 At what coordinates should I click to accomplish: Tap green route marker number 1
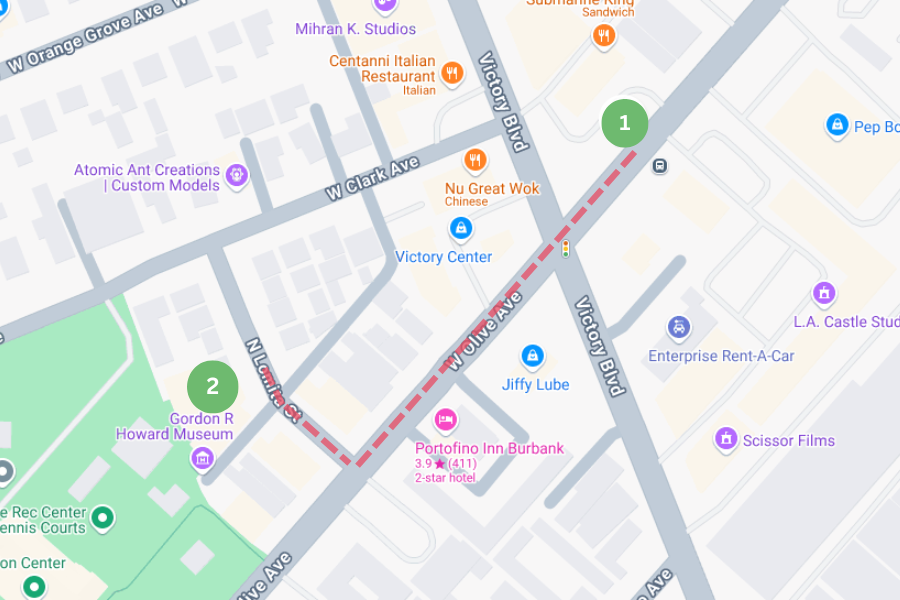click(x=625, y=124)
